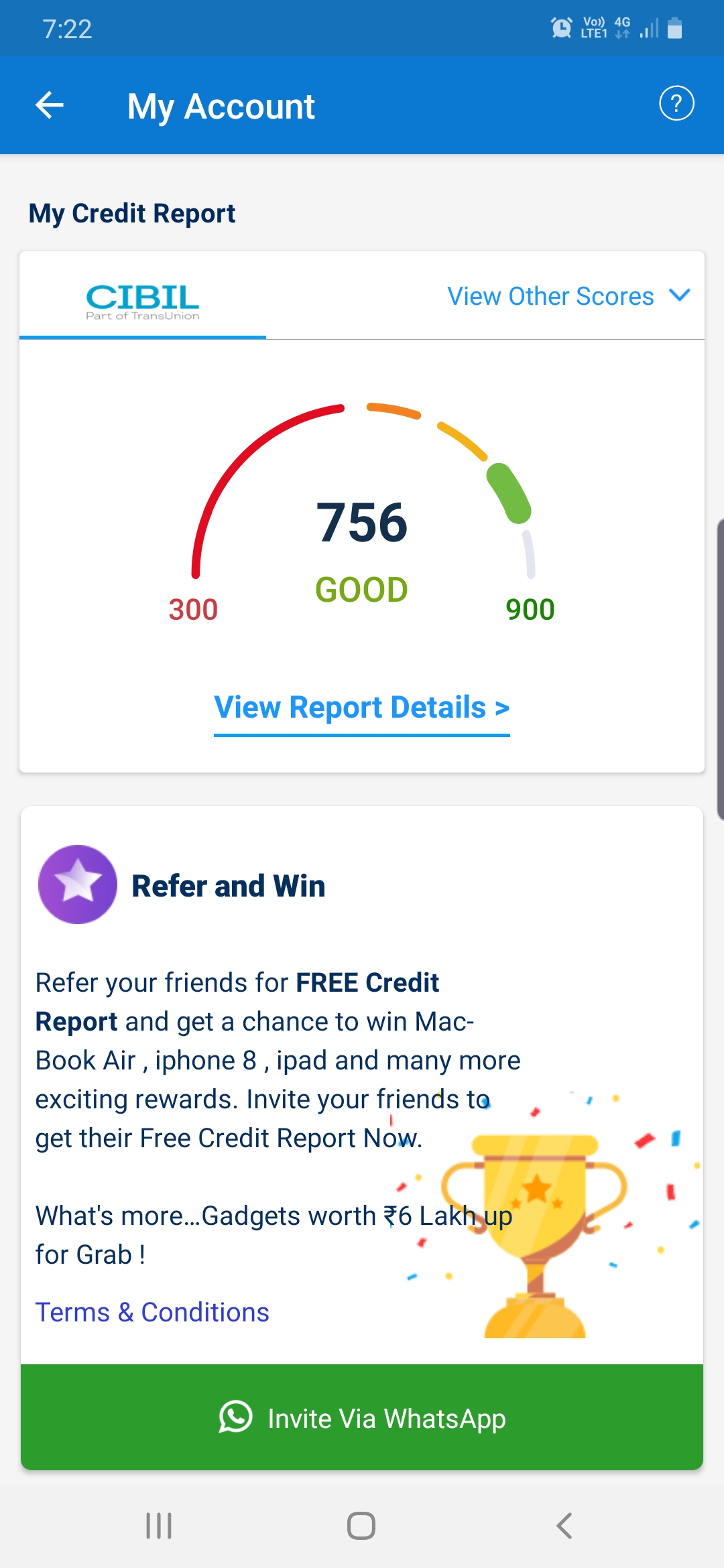The image size is (724, 1568).
Task: Read the Terms & Conditions
Action: tap(152, 1312)
